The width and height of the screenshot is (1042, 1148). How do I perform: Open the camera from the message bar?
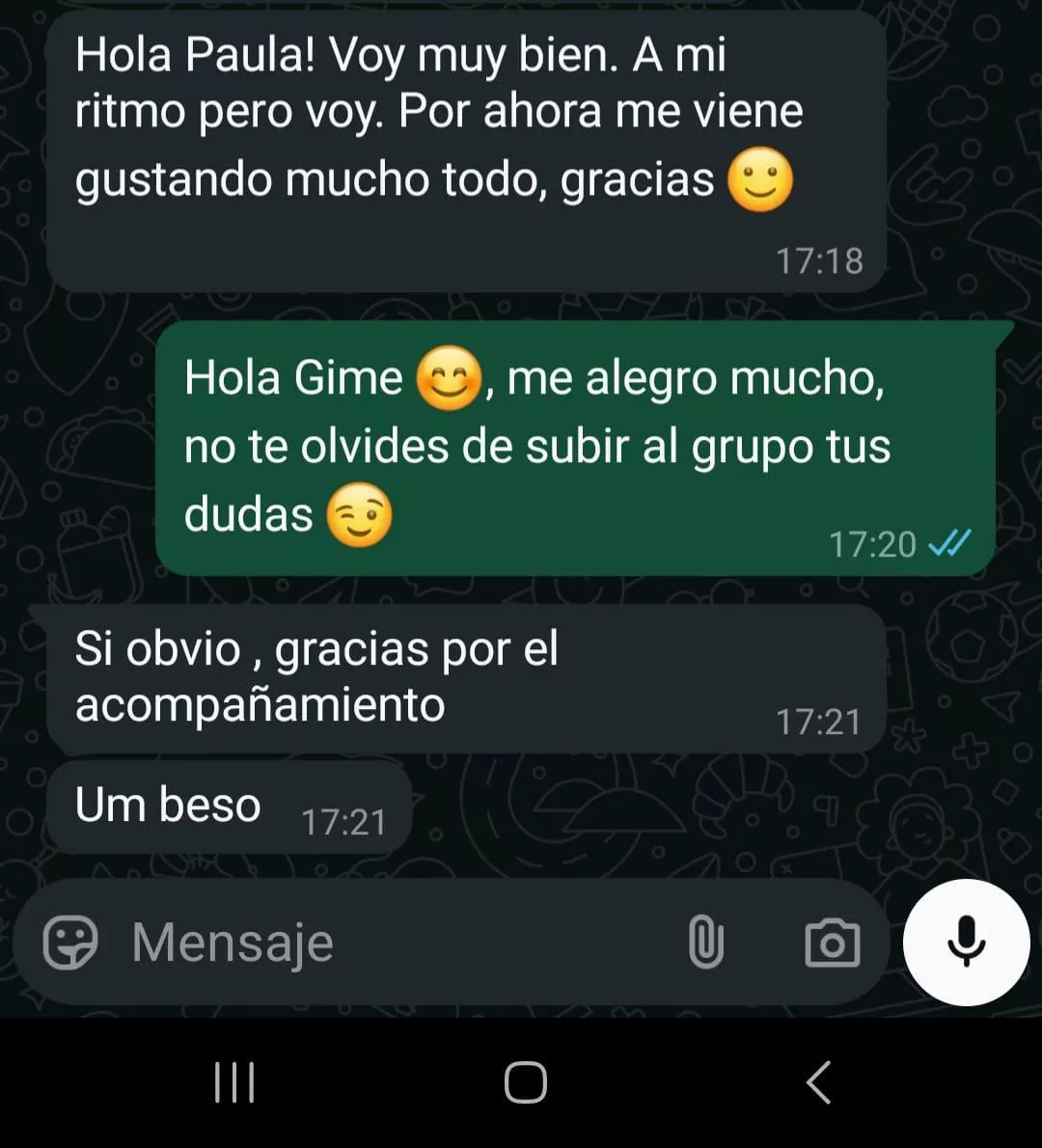(832, 943)
